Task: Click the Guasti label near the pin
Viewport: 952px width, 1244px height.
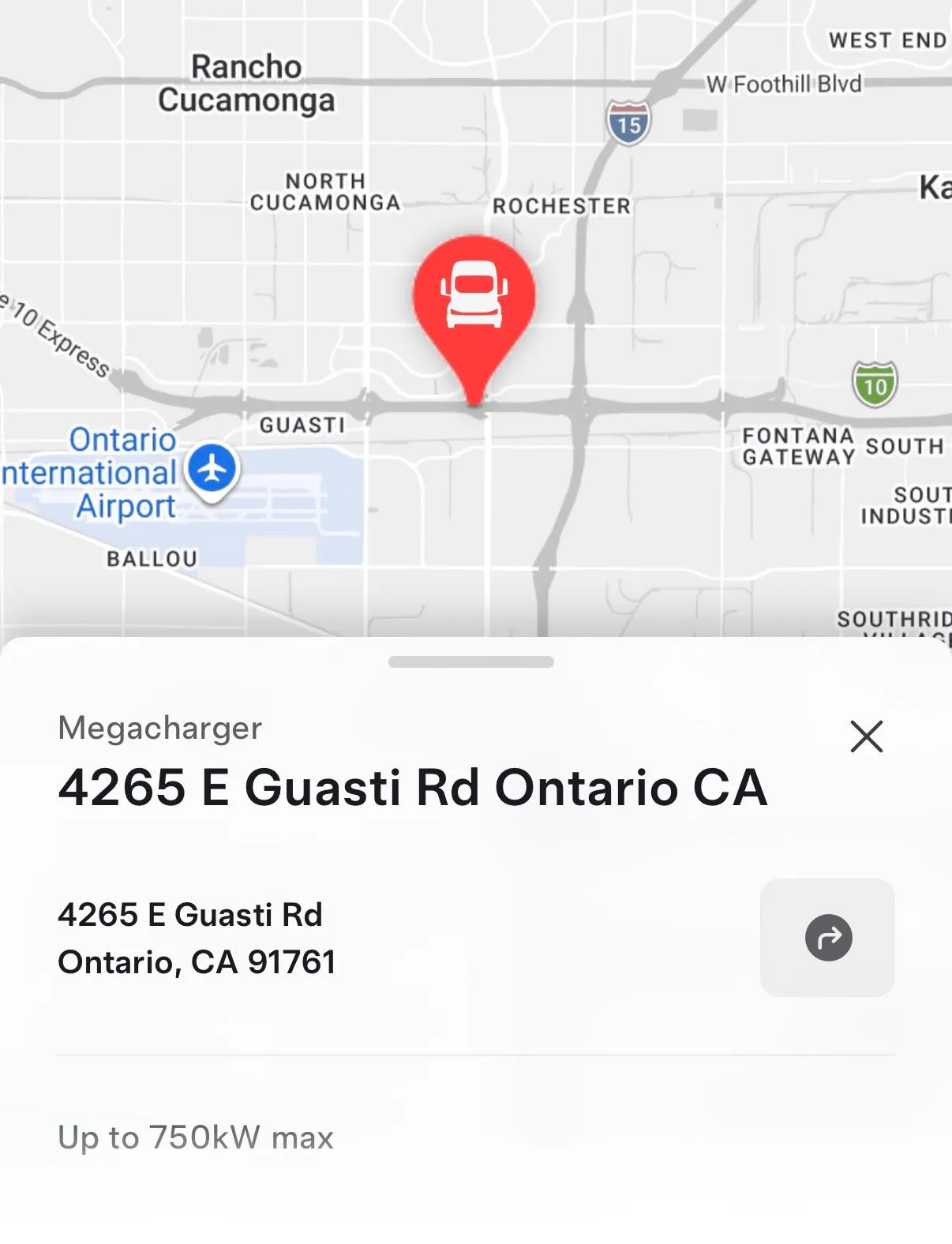Action: point(302,426)
